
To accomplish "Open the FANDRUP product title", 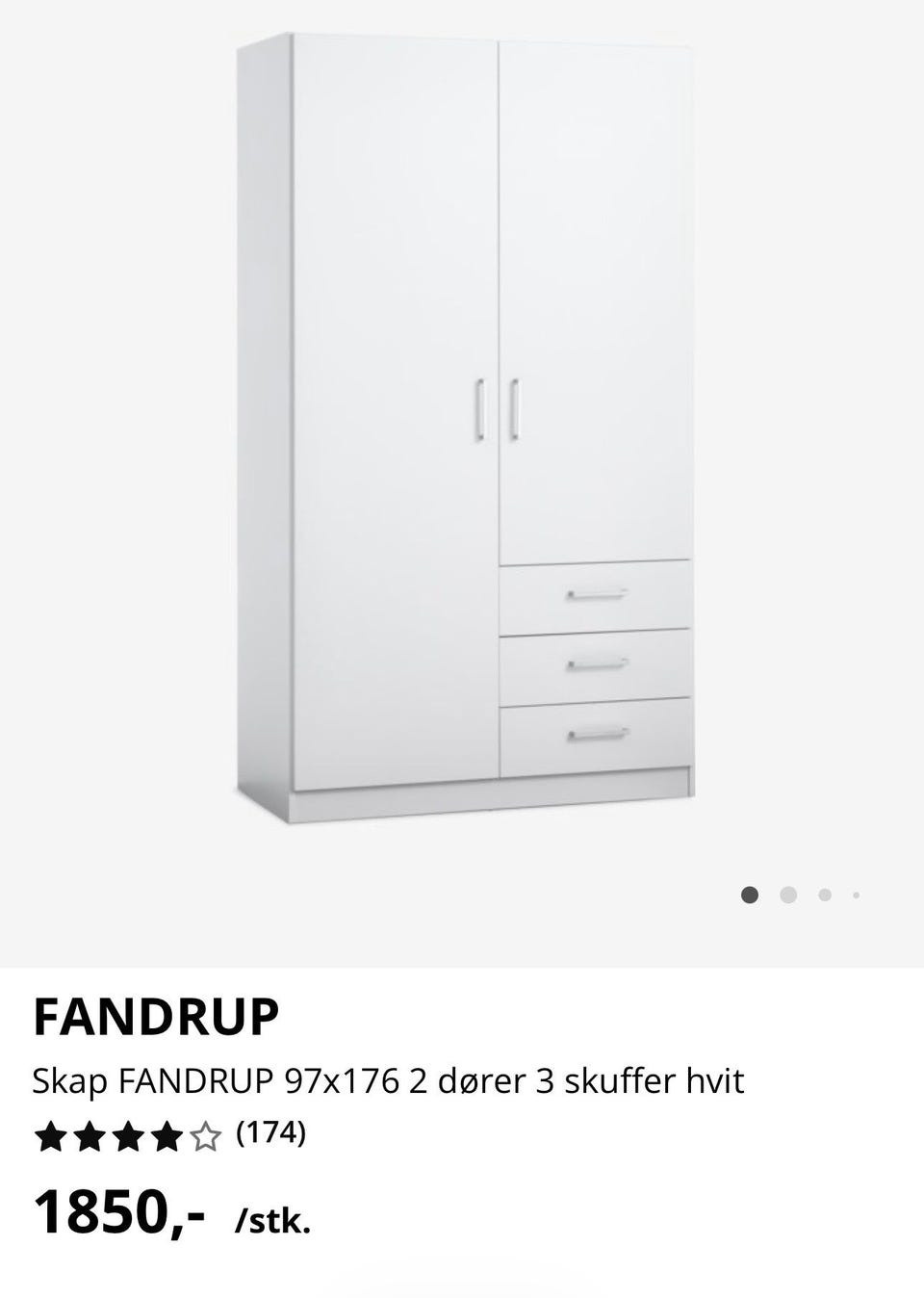I will pyautogui.click(x=157, y=1016).
